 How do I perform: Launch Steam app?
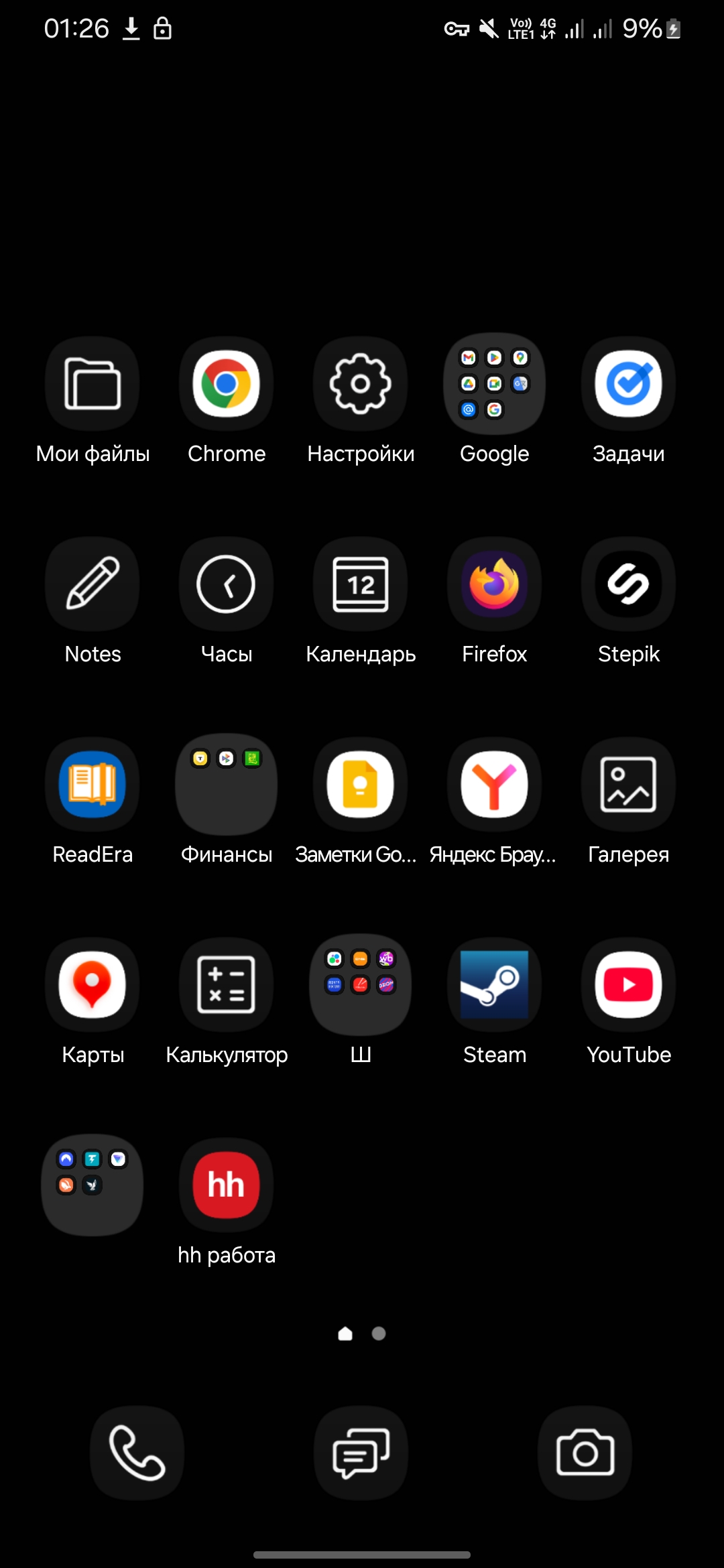495,985
